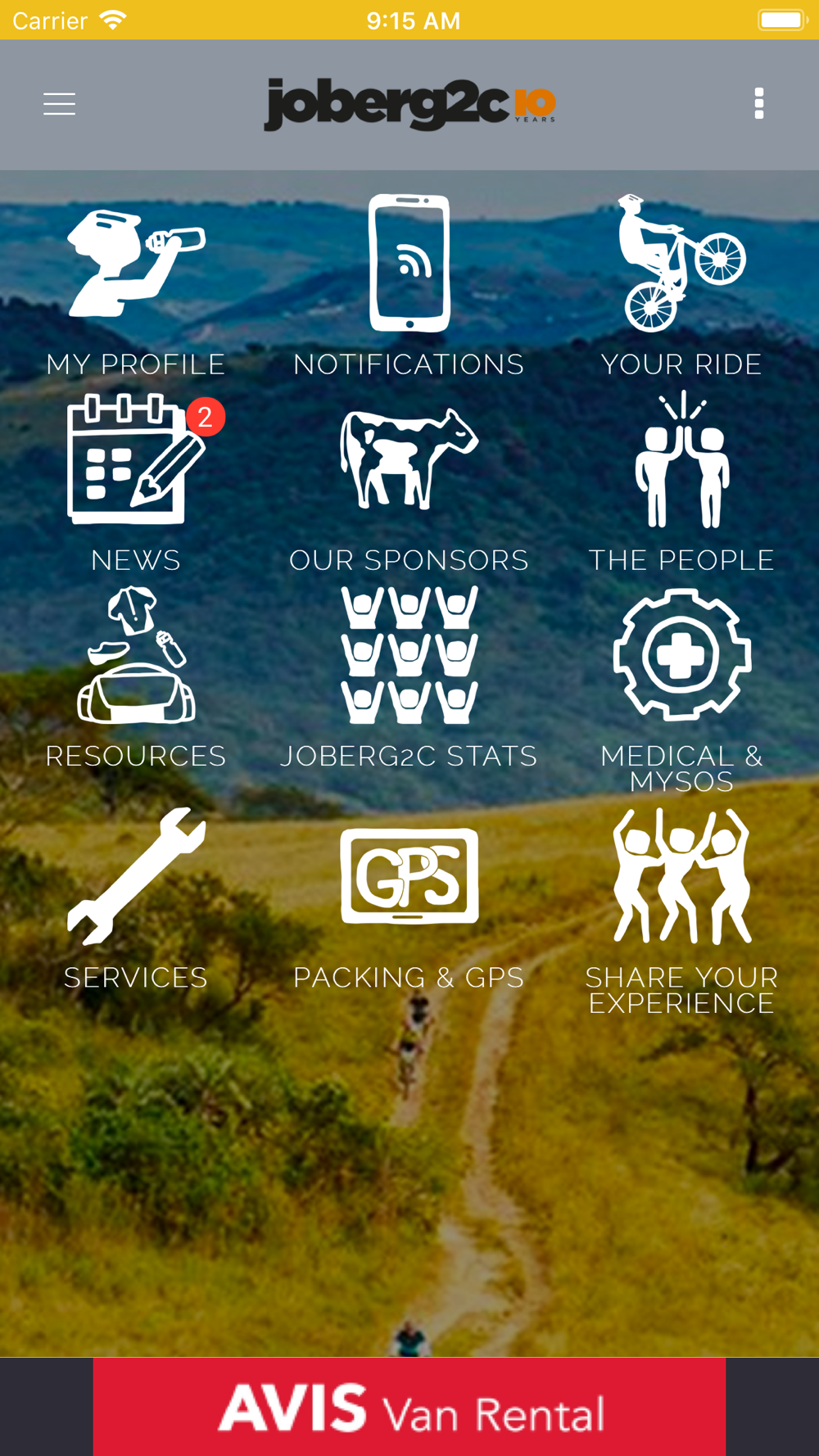Screen dimensions: 819x1456
Task: Open Your Ride section
Action: (x=681, y=285)
